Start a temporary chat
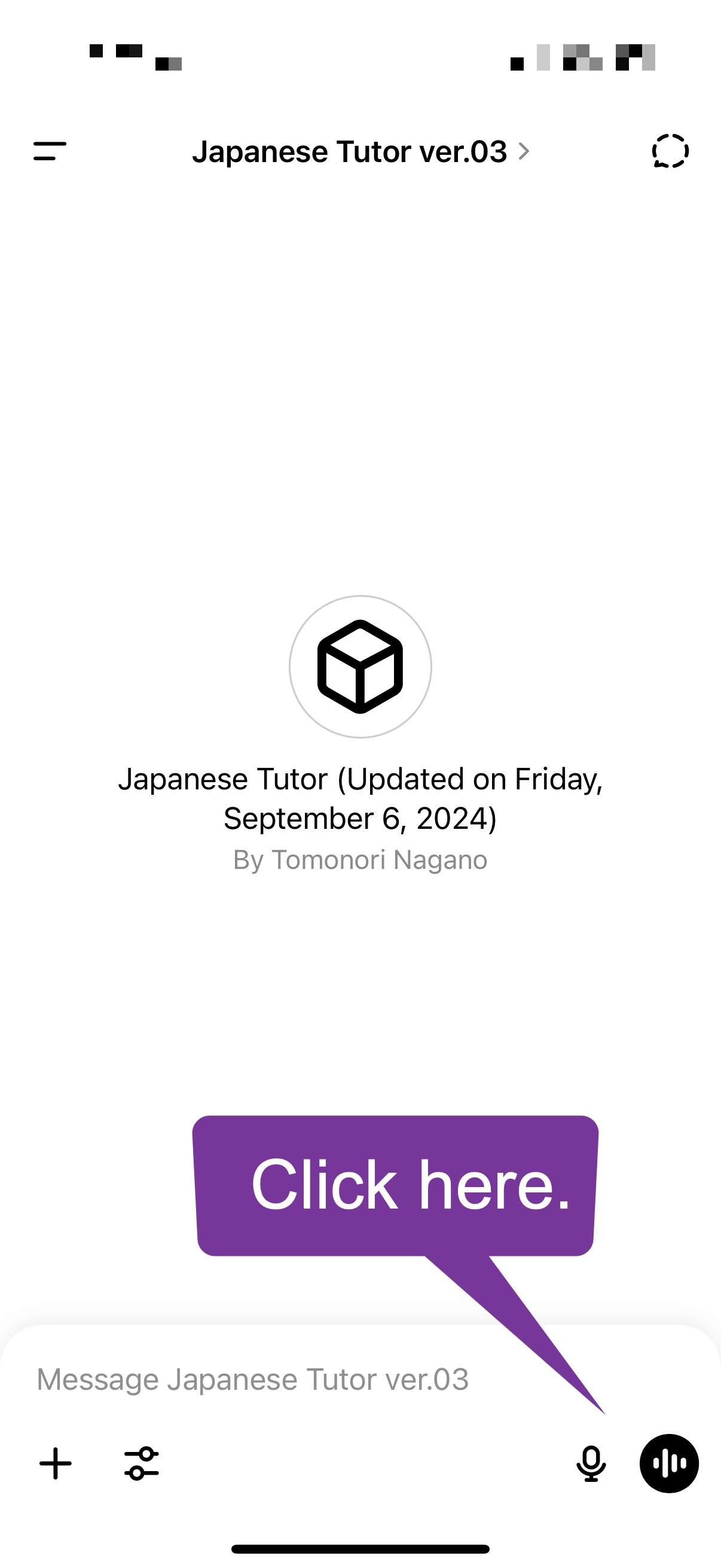Screen dimensions: 721x1568 pos(670,151)
